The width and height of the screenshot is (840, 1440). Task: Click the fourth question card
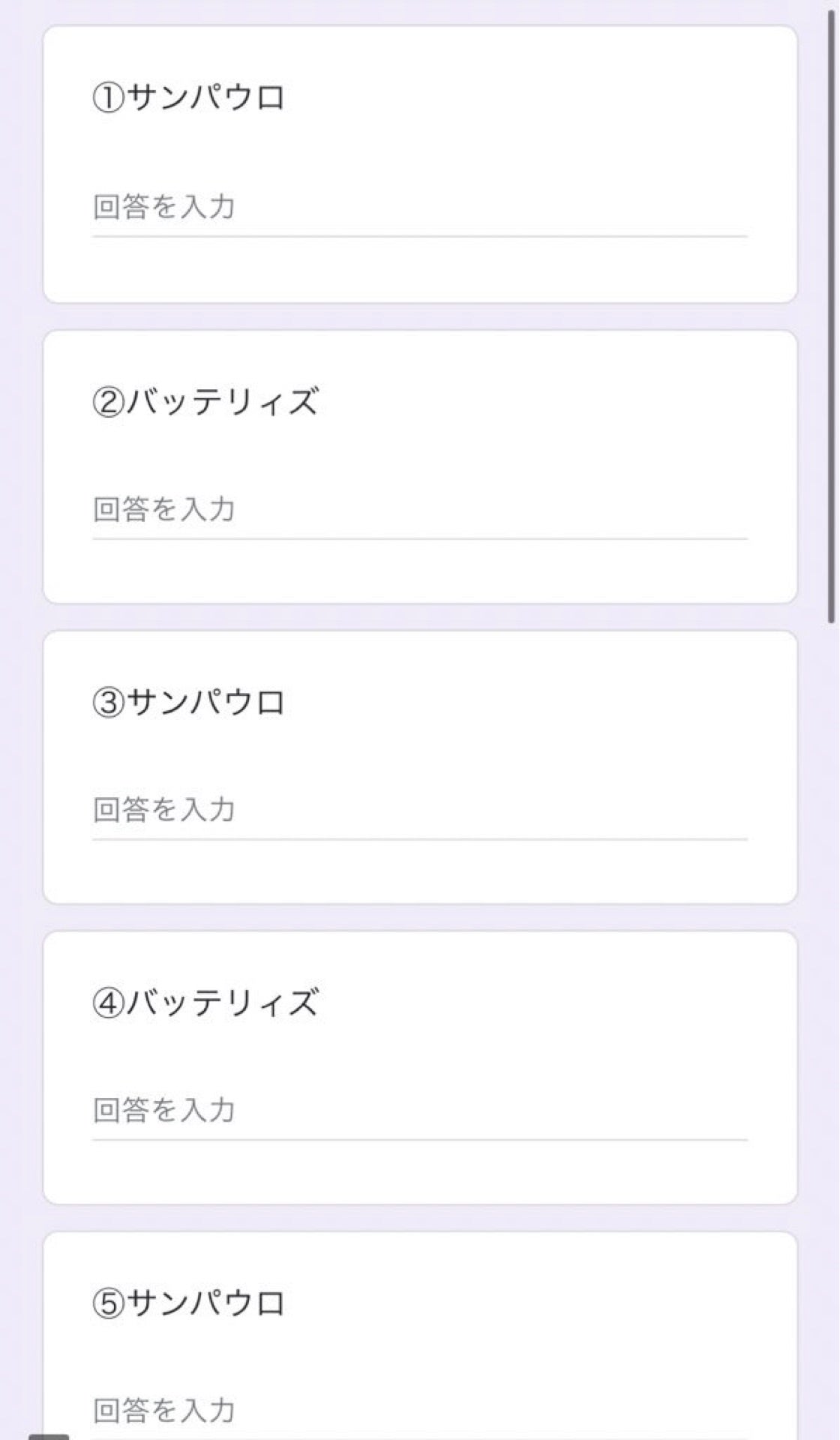pos(420,1065)
